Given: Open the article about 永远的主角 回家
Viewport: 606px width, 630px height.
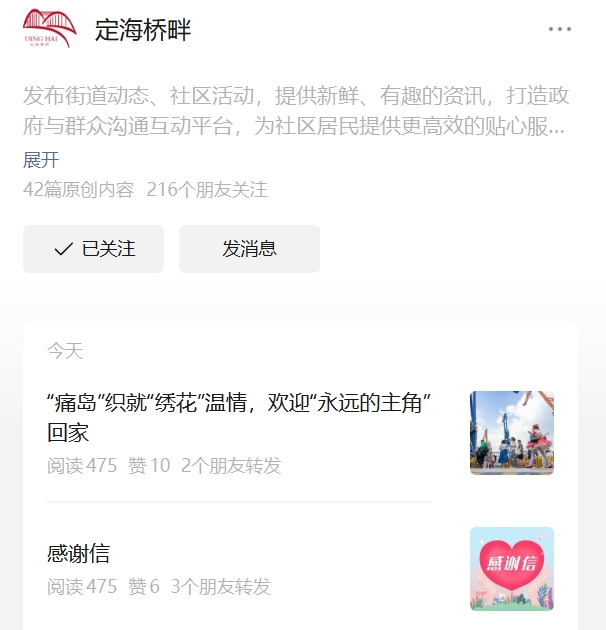Looking at the screenshot, I should 238,417.
